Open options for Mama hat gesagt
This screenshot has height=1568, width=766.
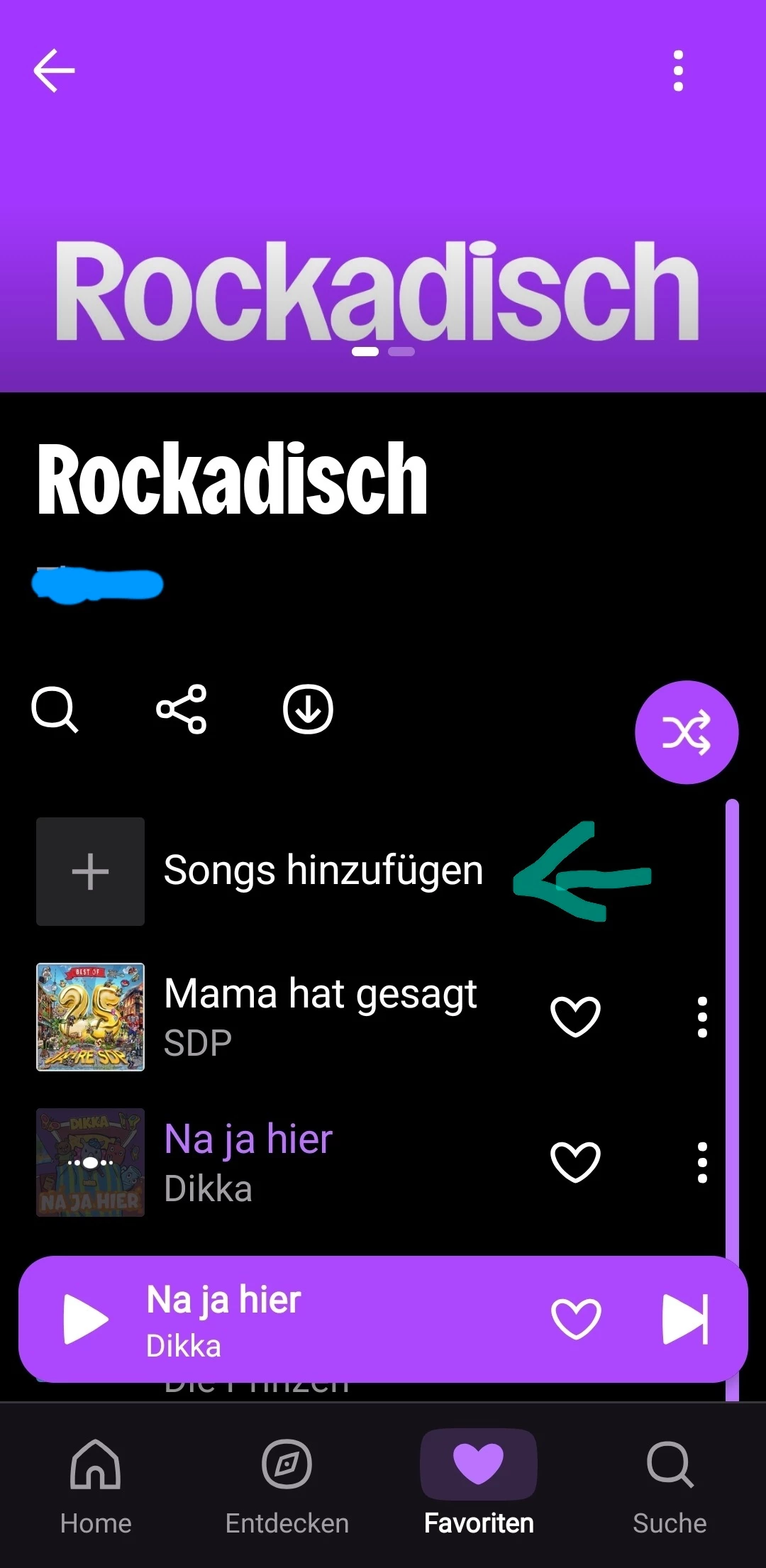click(x=701, y=1016)
